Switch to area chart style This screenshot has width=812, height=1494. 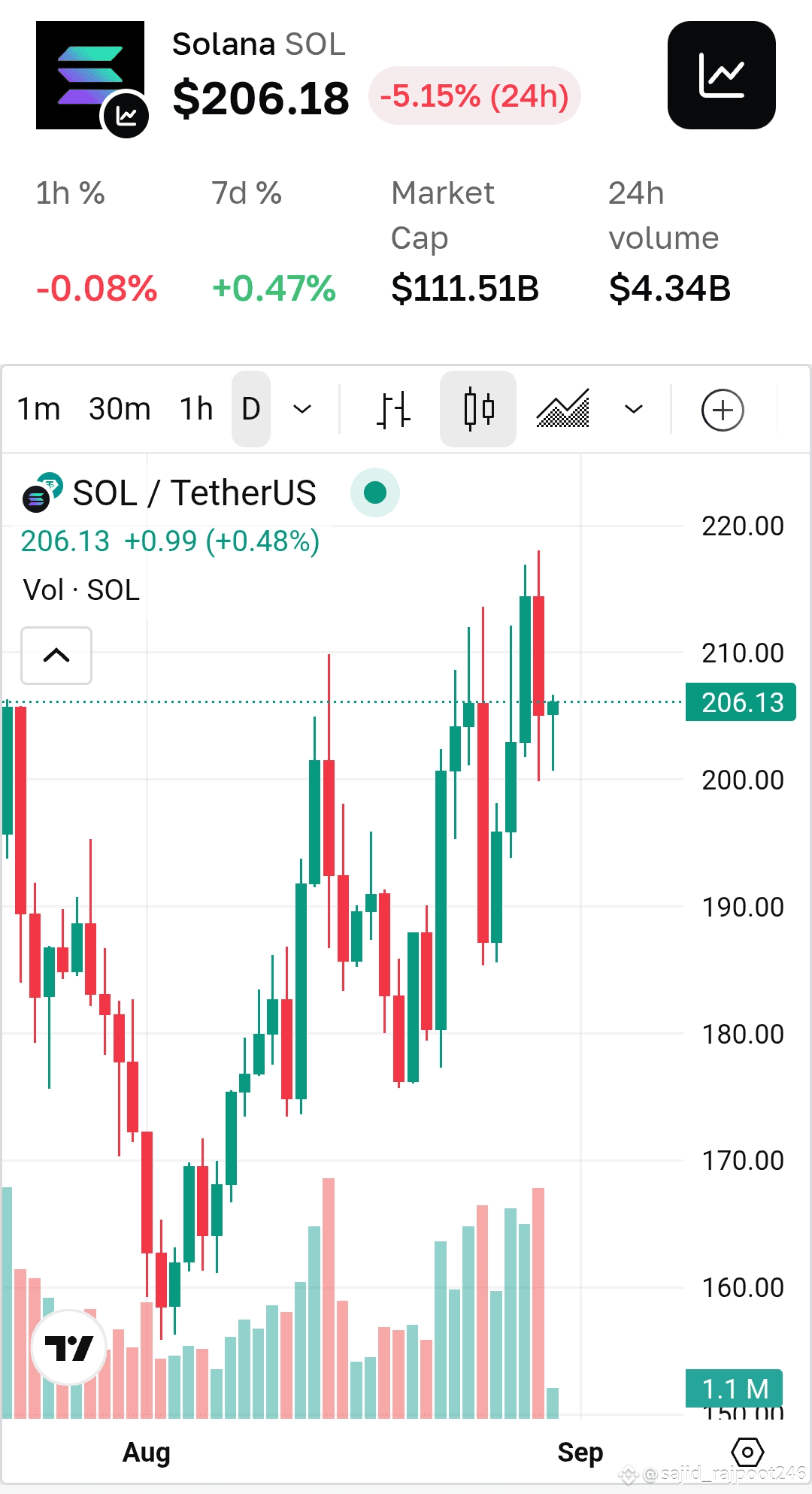(x=563, y=409)
